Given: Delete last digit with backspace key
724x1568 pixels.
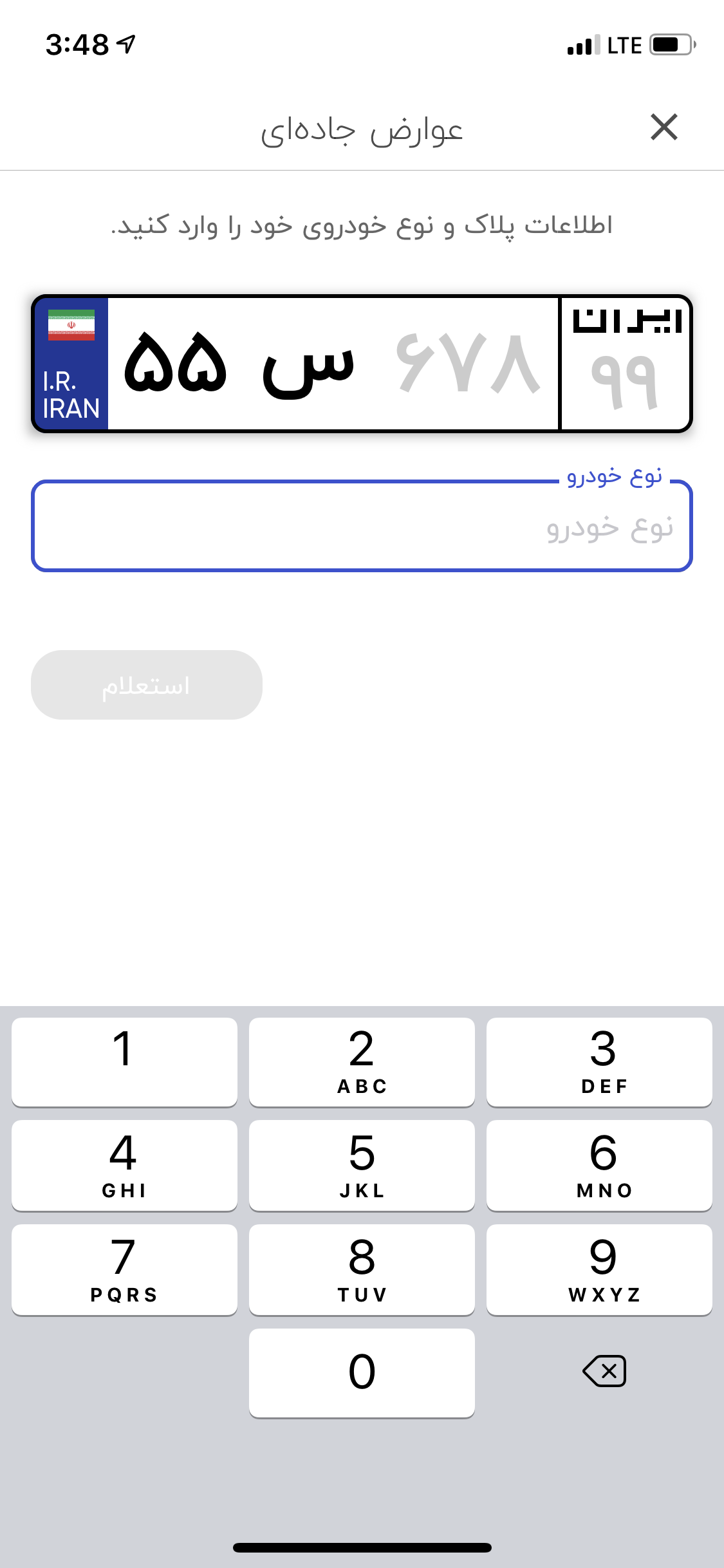Looking at the screenshot, I should [604, 1371].
